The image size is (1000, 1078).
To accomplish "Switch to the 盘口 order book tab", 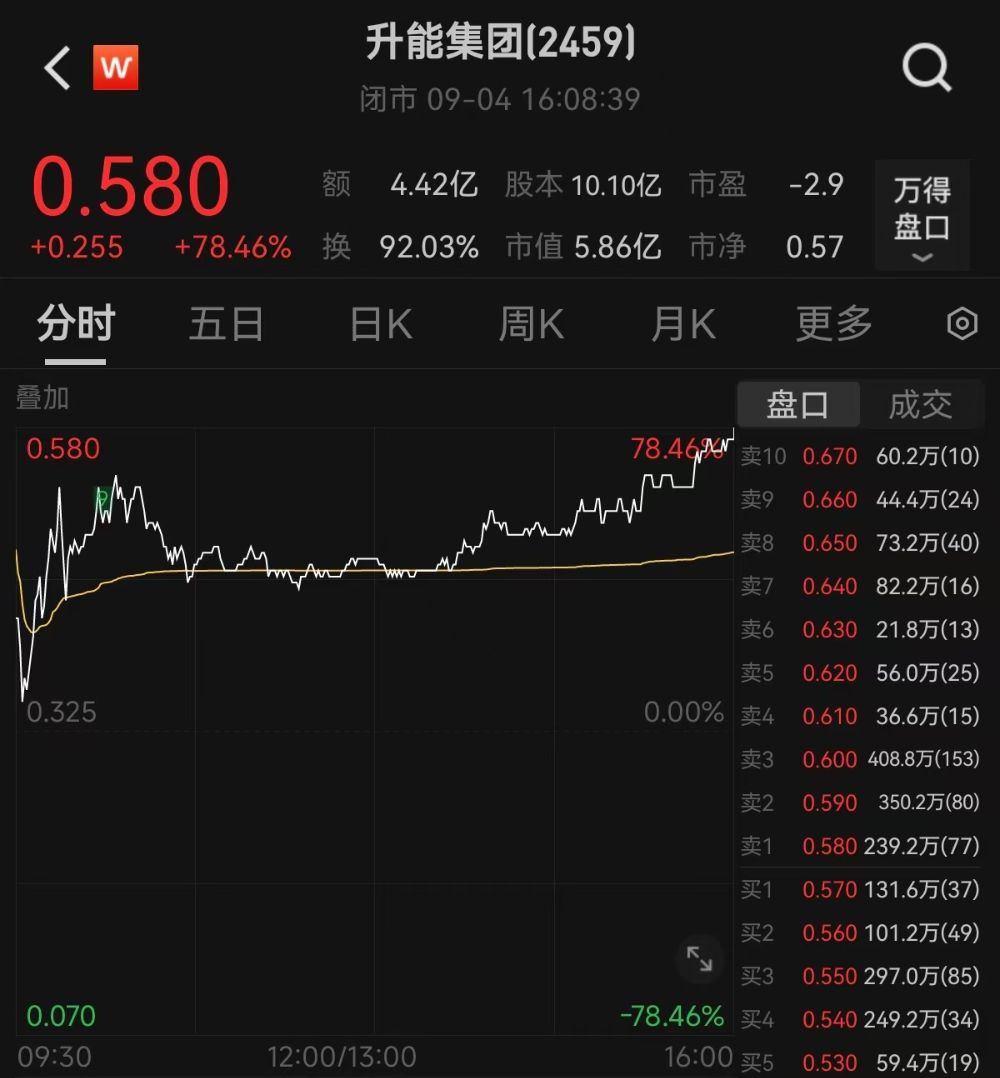I will (x=798, y=405).
